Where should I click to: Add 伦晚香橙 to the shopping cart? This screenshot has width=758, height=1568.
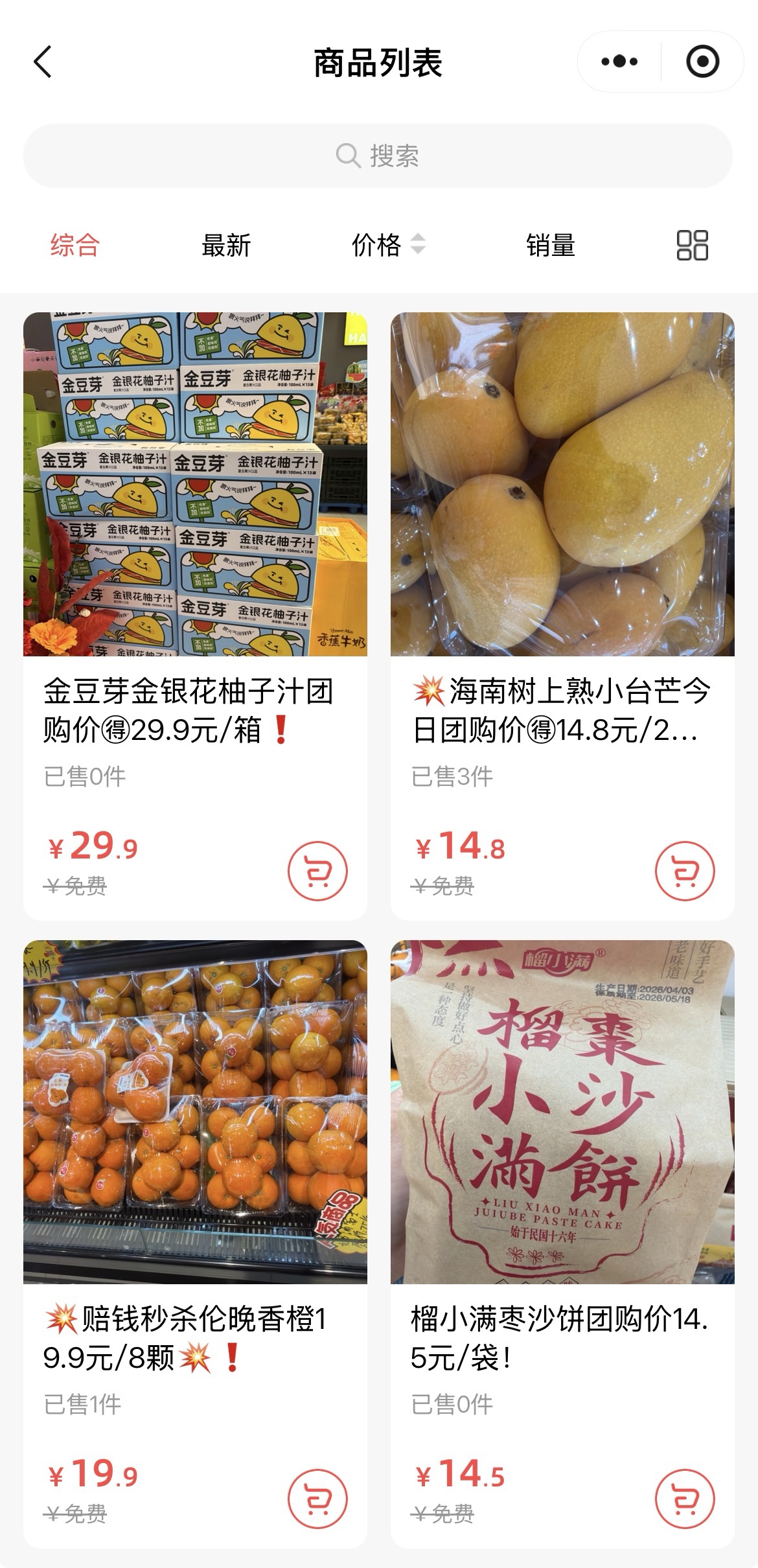click(x=317, y=1499)
